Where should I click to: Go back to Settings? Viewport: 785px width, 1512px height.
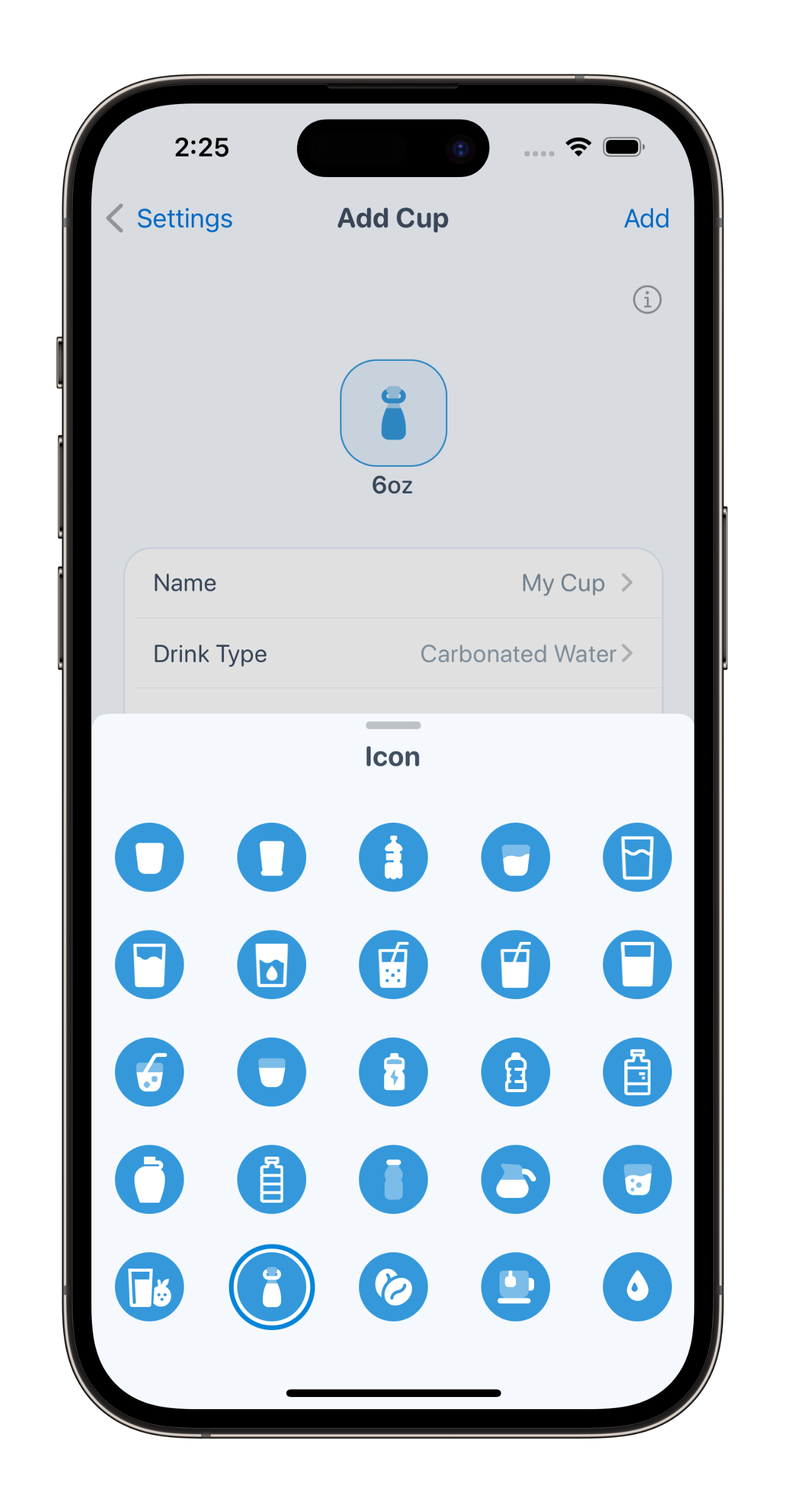point(170,218)
